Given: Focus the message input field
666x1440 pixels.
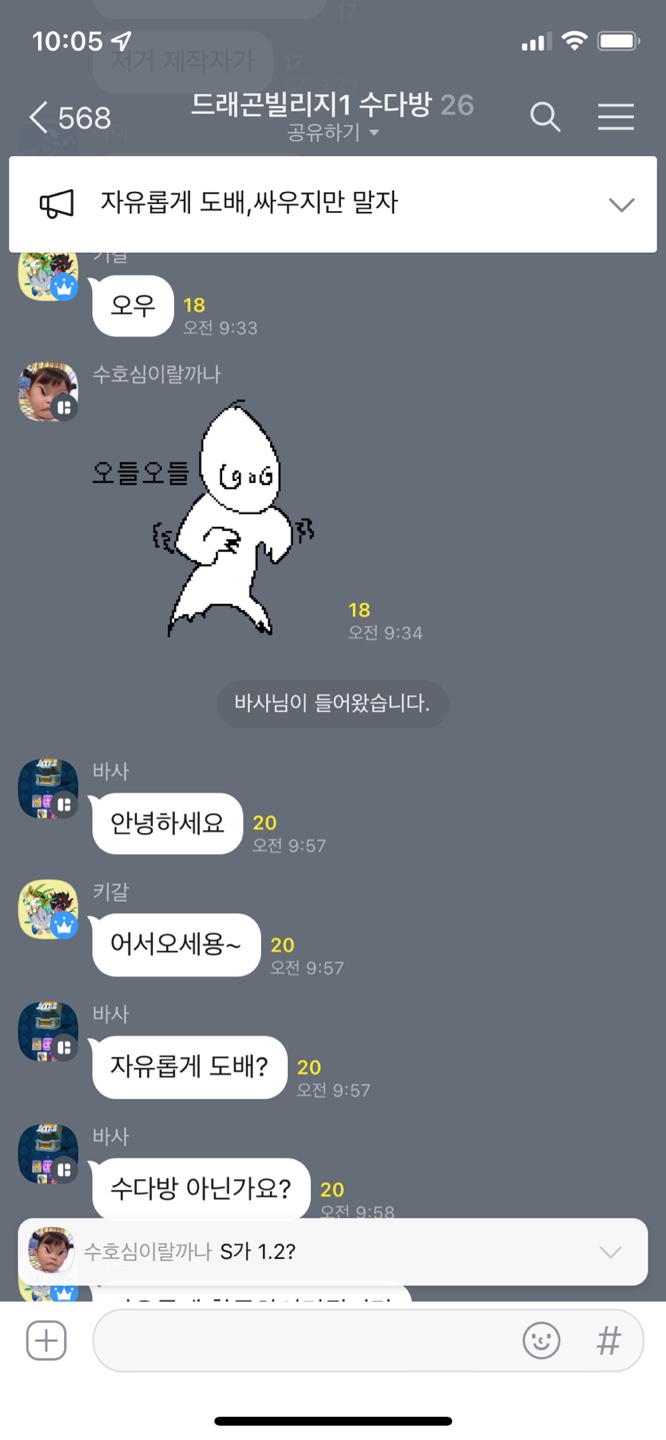Looking at the screenshot, I should tap(300, 1340).
